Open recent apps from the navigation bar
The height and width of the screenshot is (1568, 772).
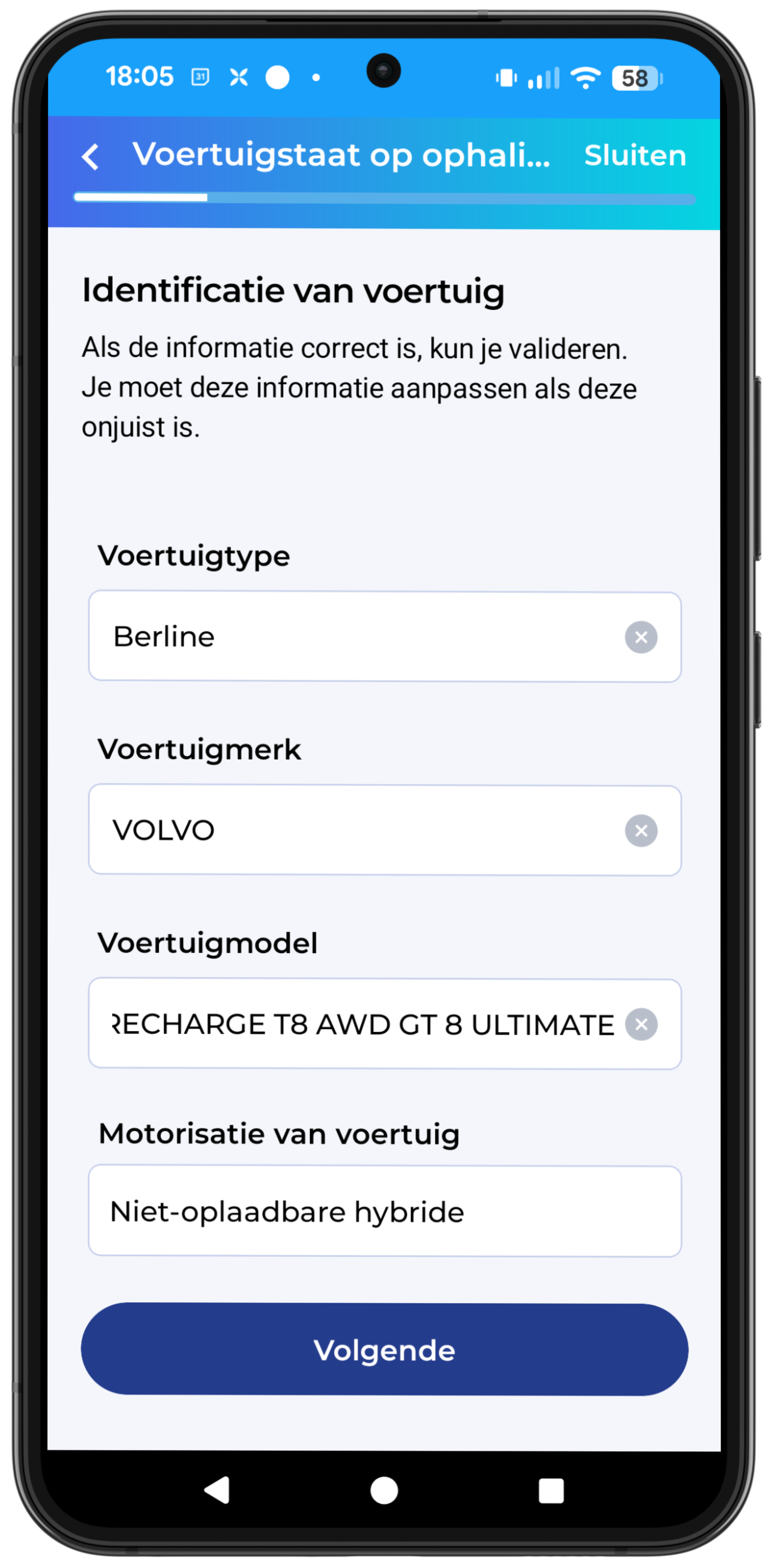click(551, 1491)
